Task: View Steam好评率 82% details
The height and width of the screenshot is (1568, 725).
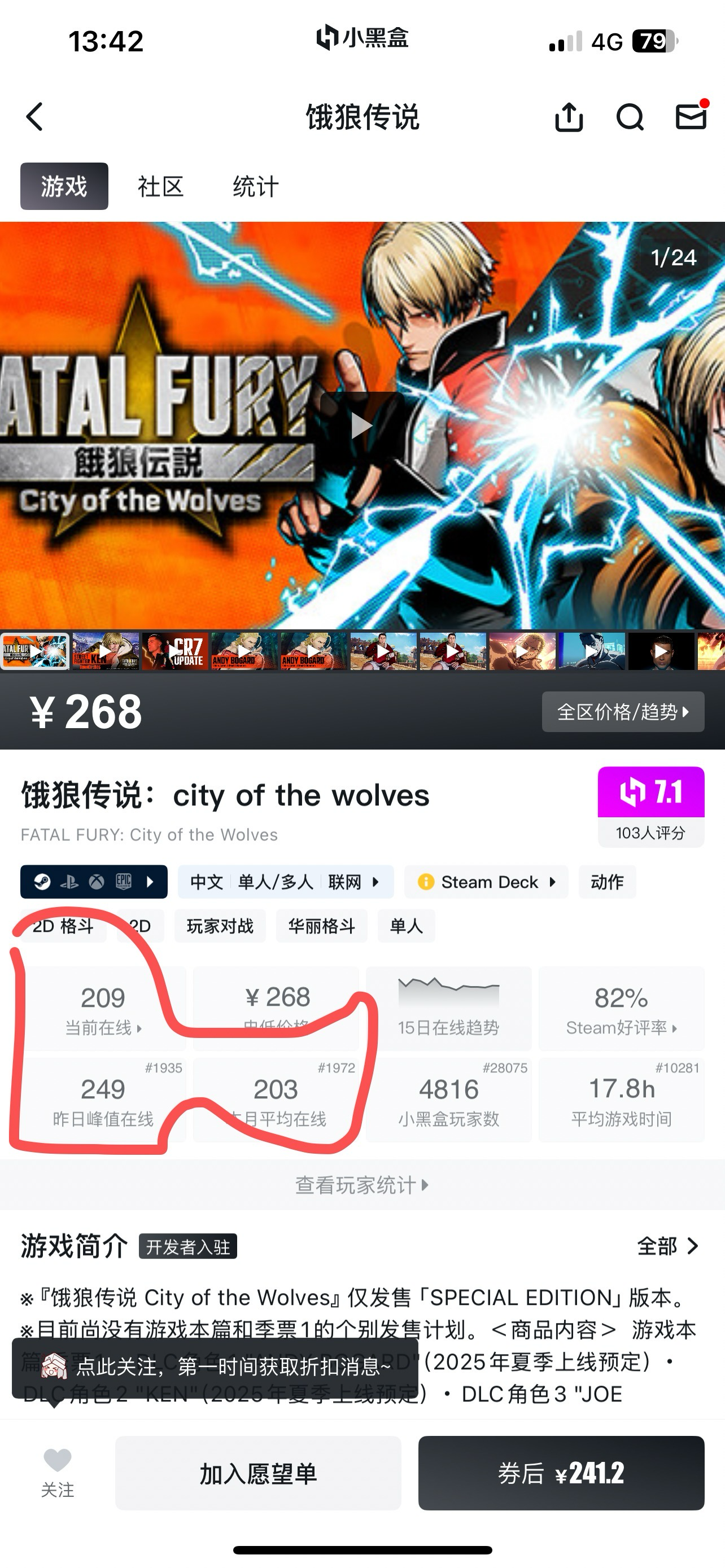Action: [x=621, y=1009]
